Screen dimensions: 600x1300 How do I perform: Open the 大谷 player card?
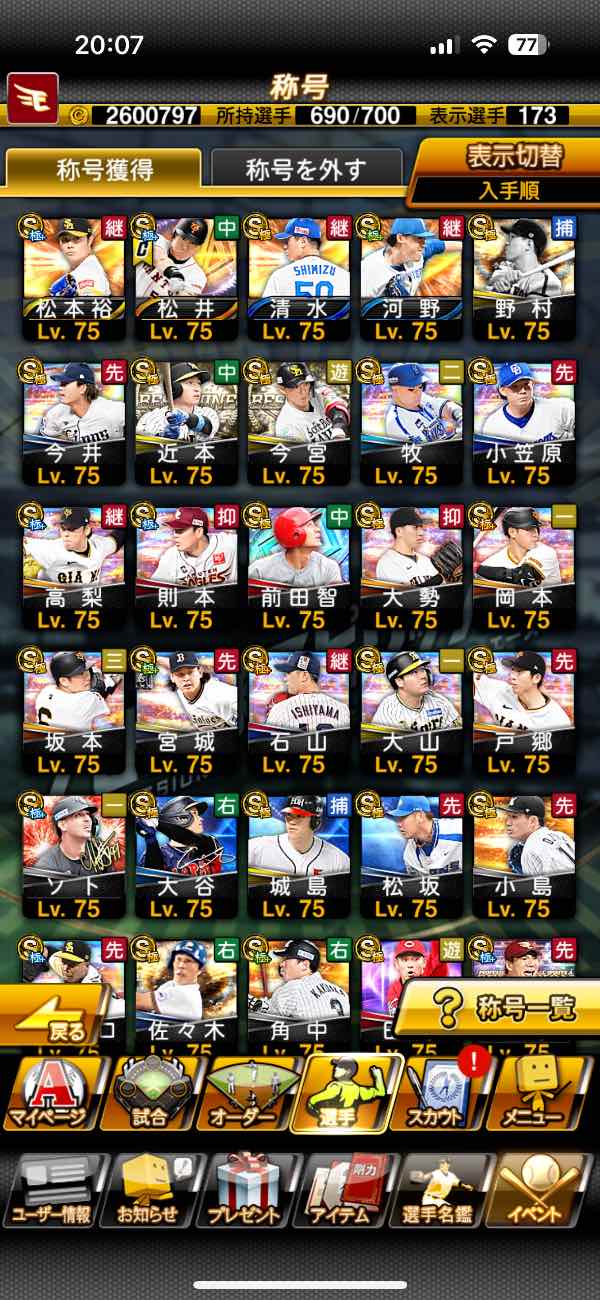point(186,858)
